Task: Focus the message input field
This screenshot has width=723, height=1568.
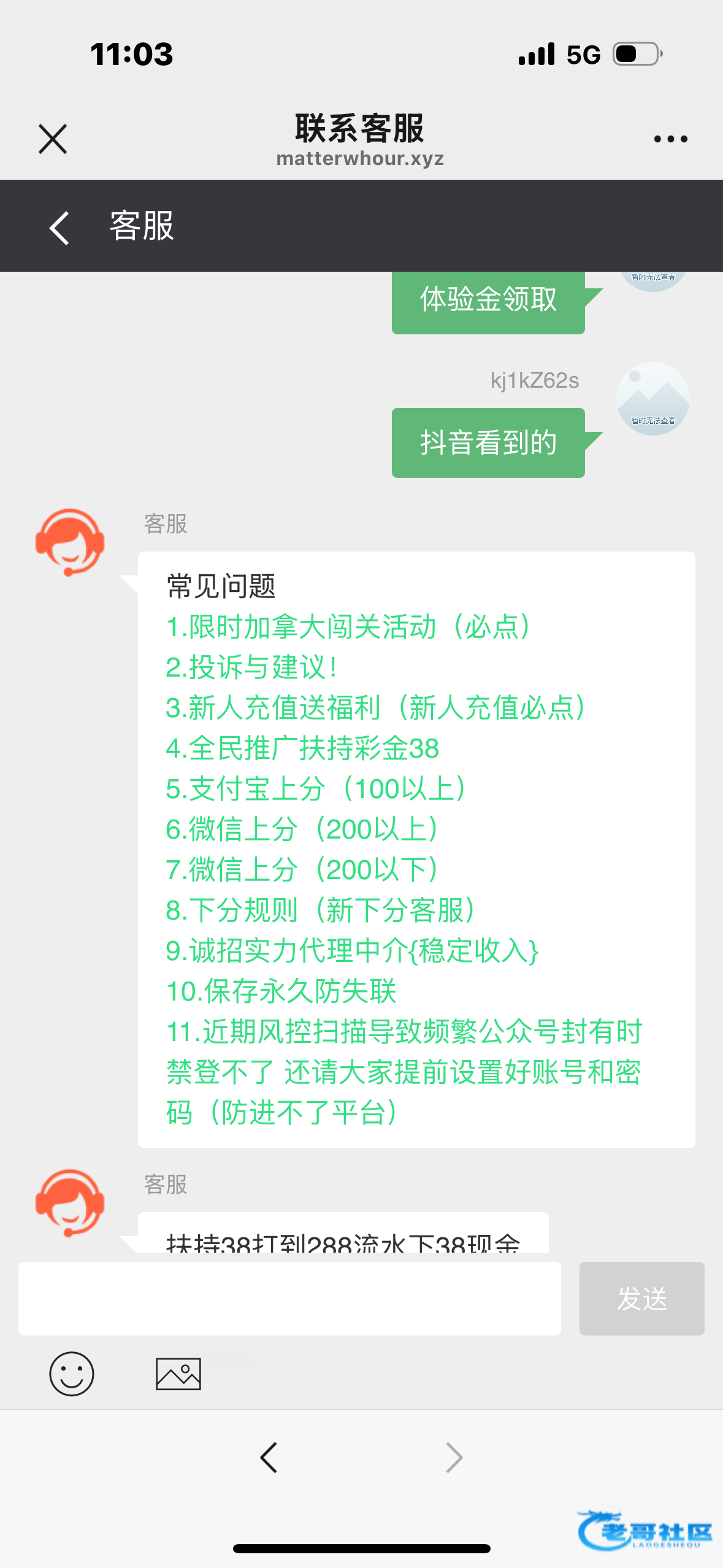Action: coord(289,1298)
